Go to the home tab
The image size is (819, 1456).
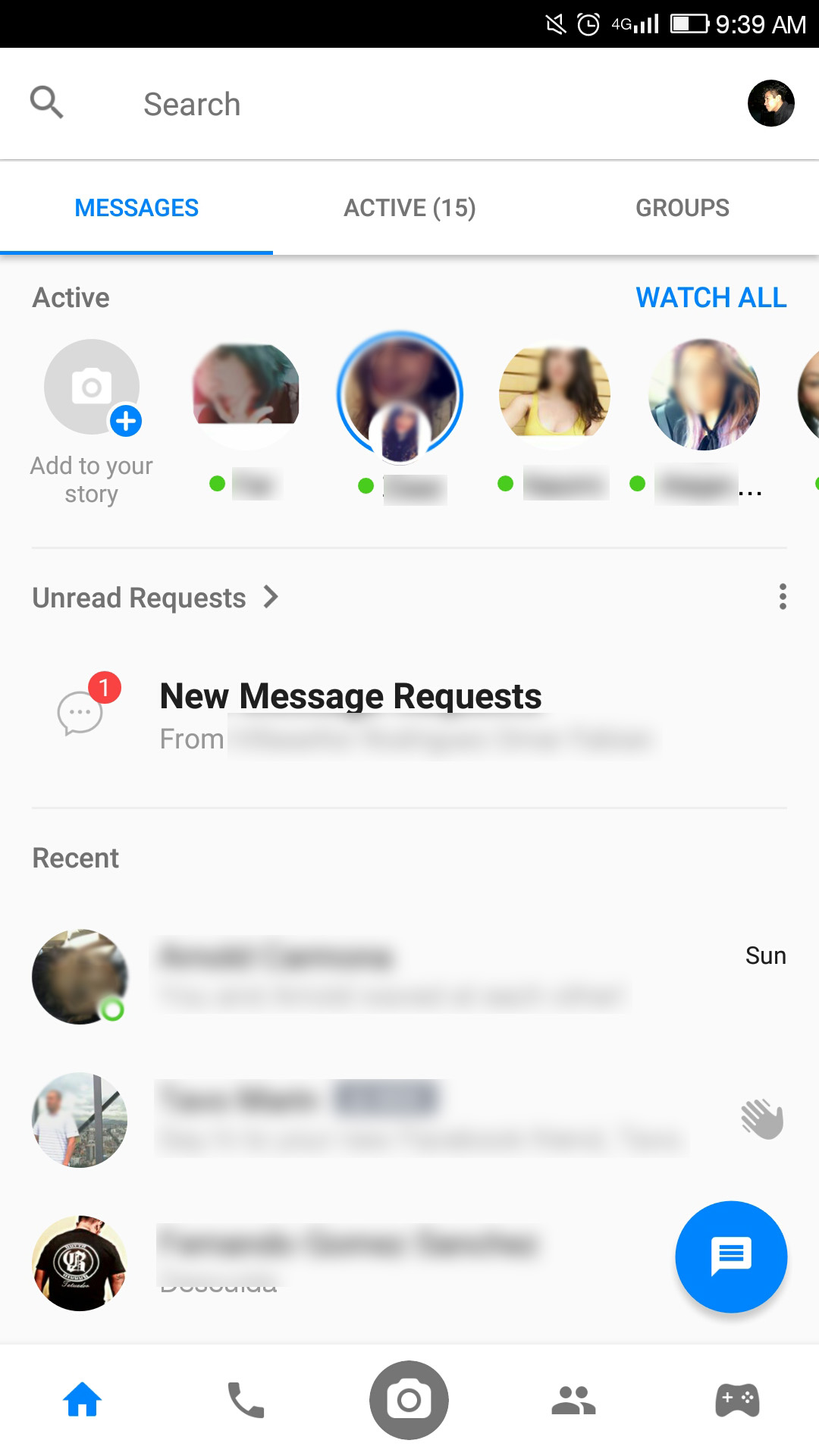click(x=82, y=1400)
